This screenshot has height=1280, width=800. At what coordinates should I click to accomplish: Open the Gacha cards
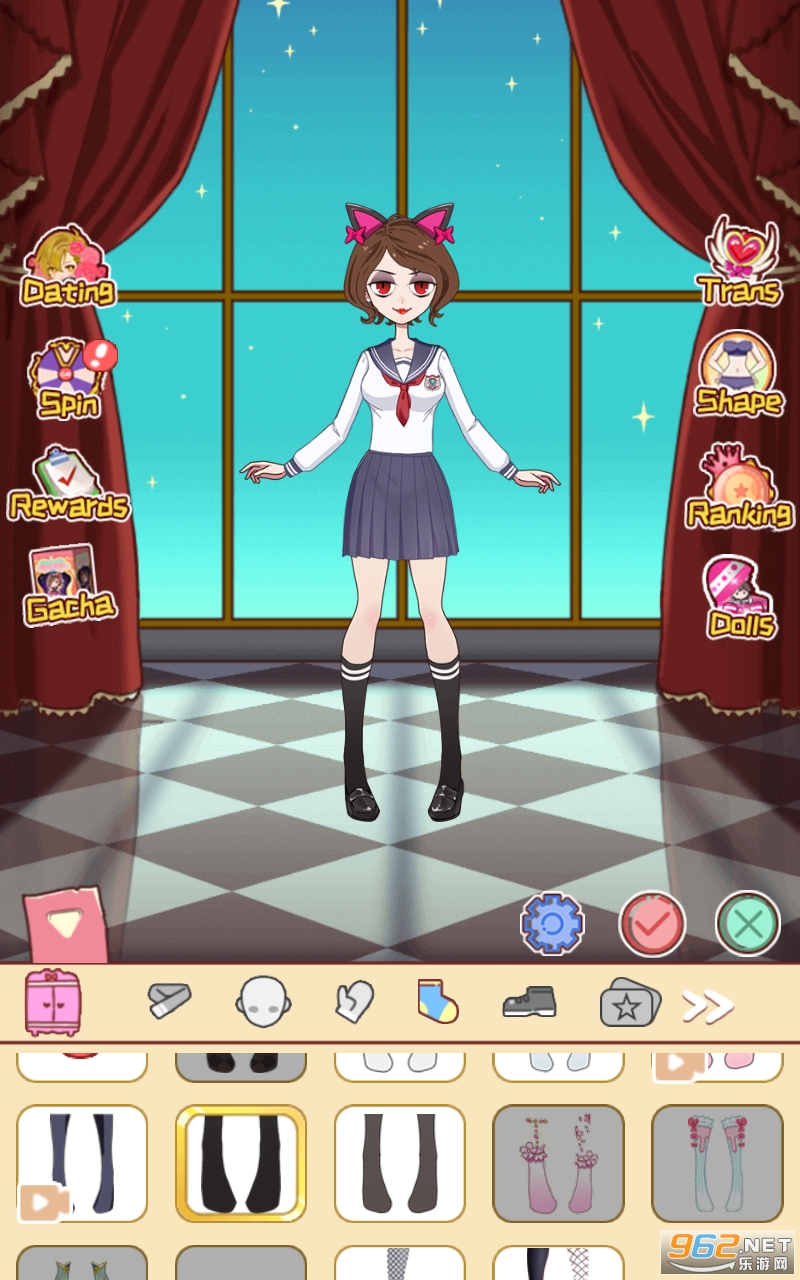68,584
